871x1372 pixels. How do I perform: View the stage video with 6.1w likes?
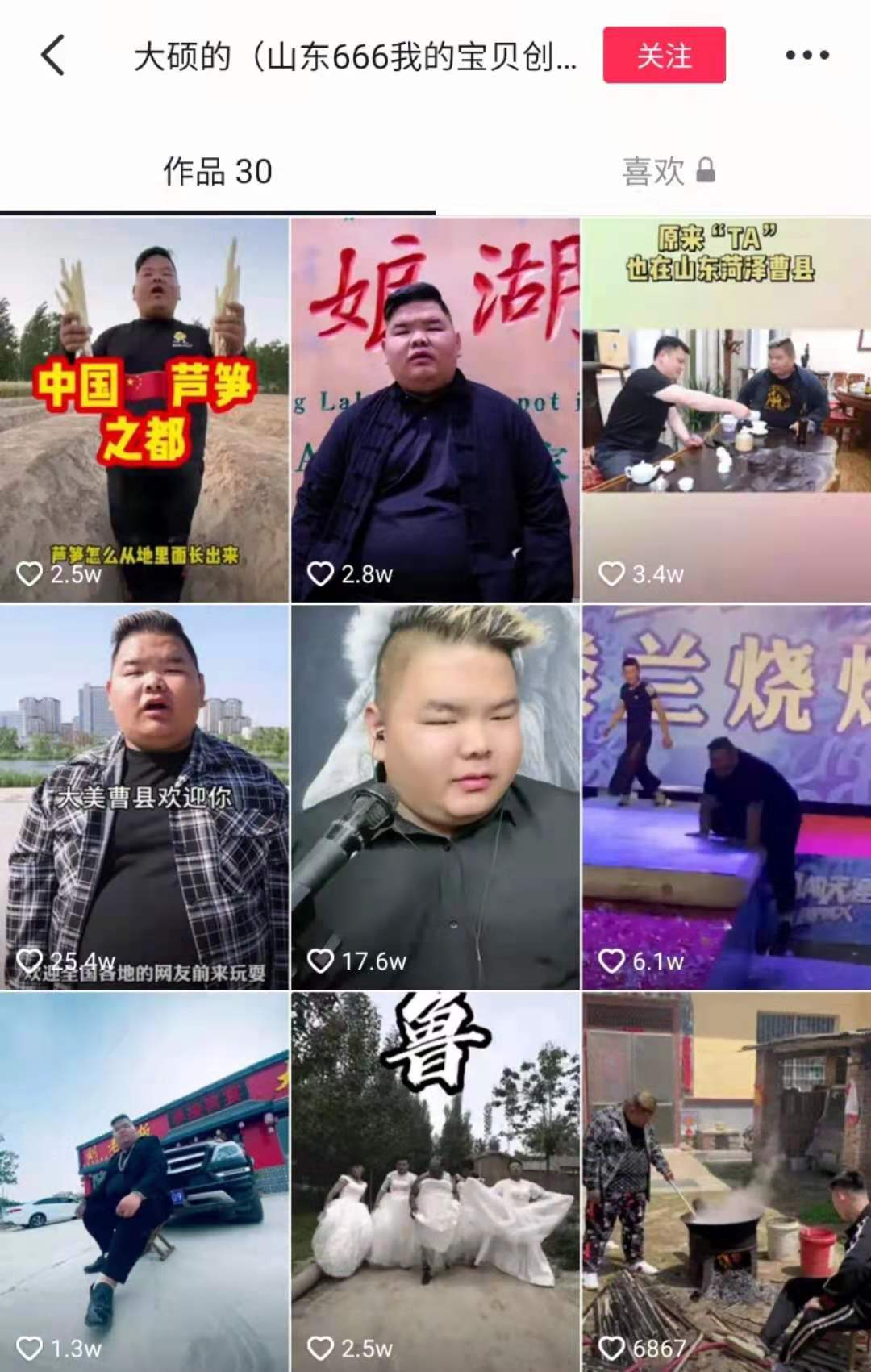727,797
